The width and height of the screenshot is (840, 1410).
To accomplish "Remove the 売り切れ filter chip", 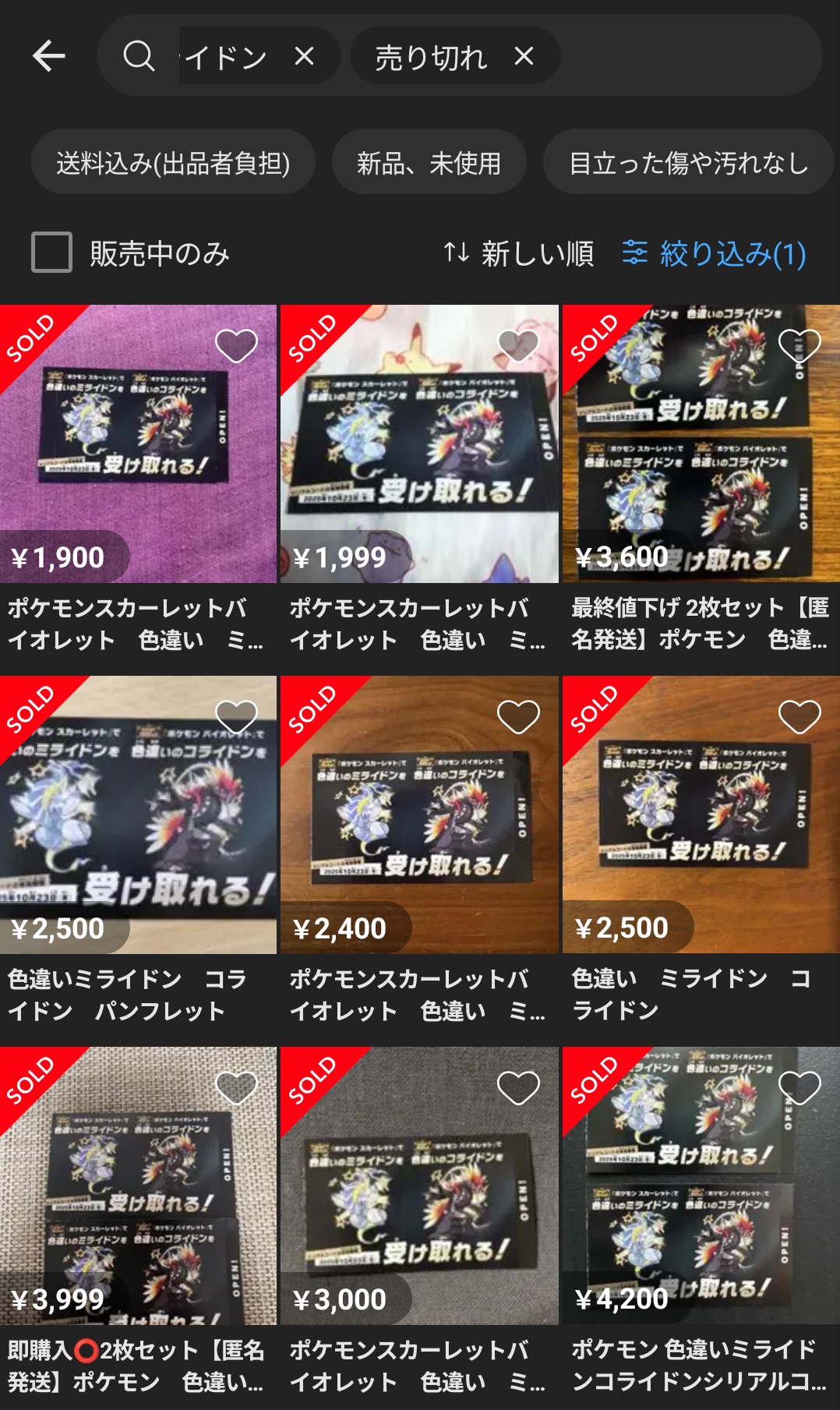I will (524, 56).
